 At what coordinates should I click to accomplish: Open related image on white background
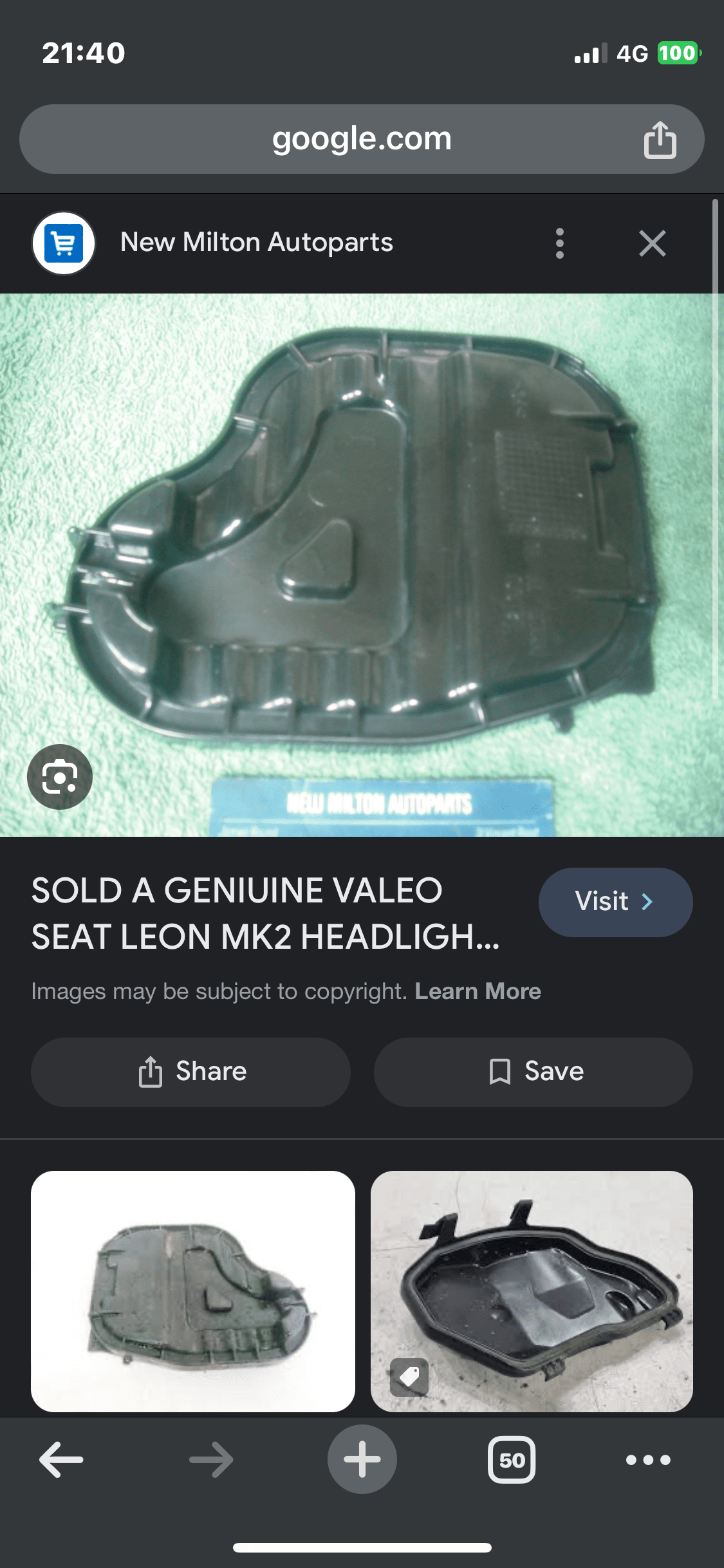click(193, 1291)
